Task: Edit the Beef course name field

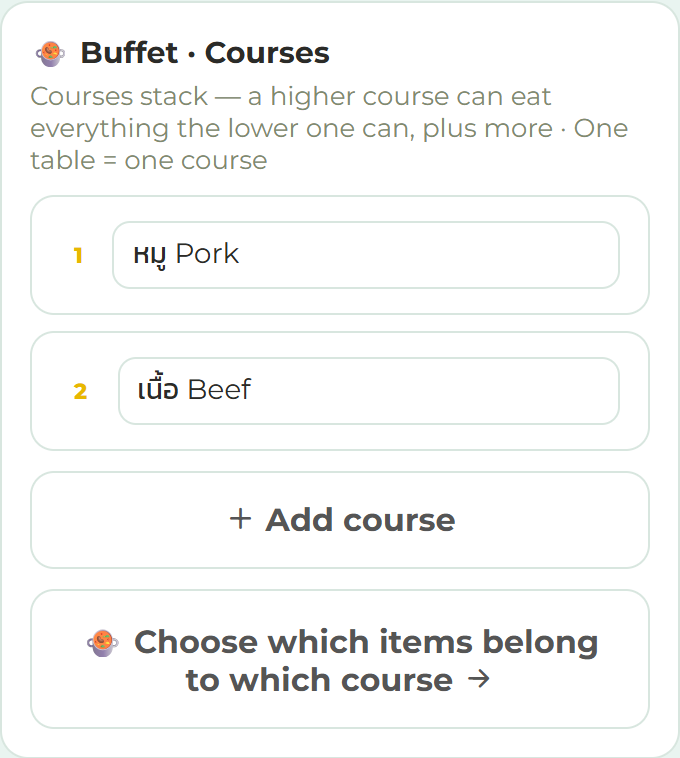Action: pos(369,391)
